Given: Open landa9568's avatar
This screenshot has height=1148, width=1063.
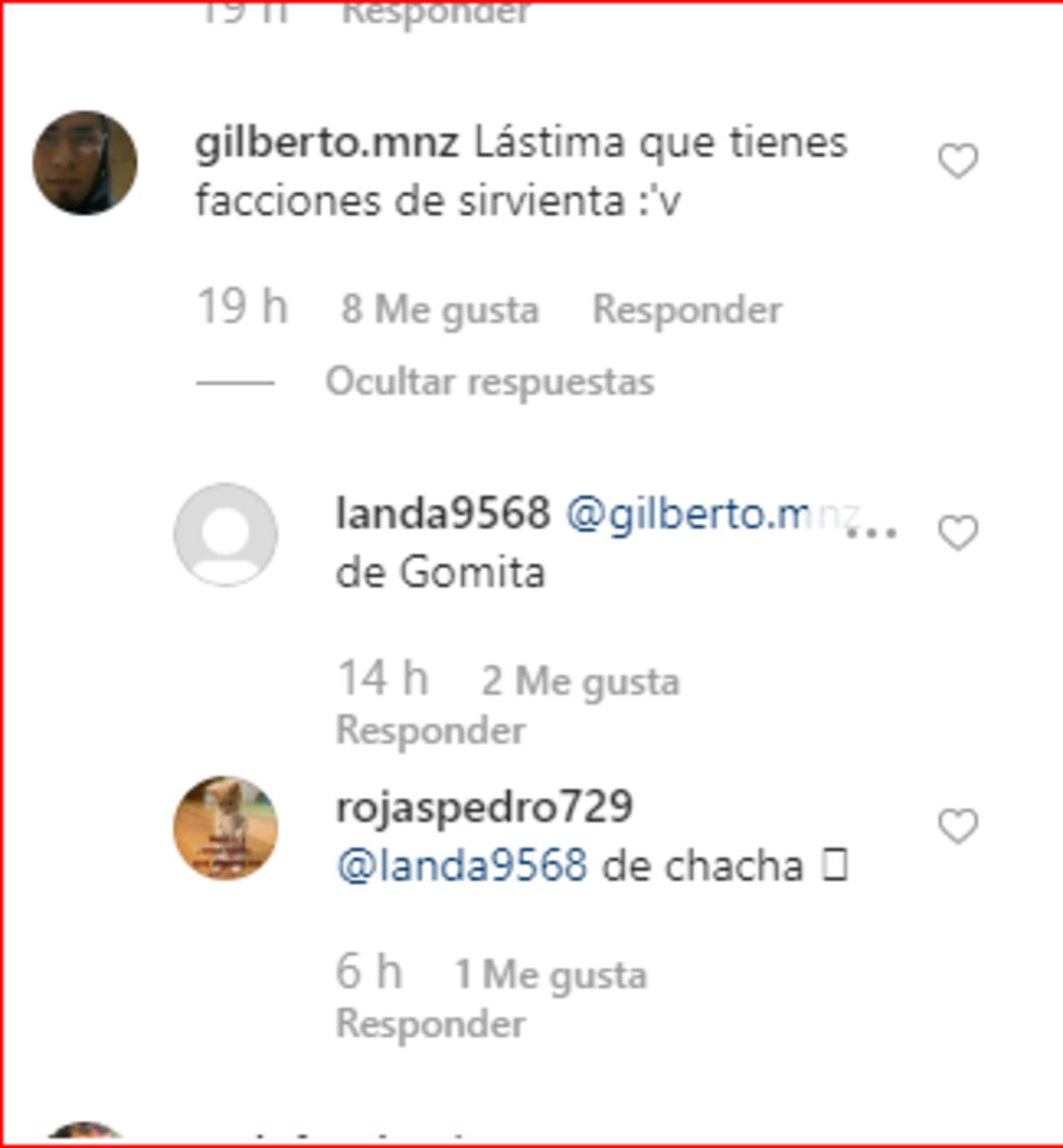Looking at the screenshot, I should (225, 534).
